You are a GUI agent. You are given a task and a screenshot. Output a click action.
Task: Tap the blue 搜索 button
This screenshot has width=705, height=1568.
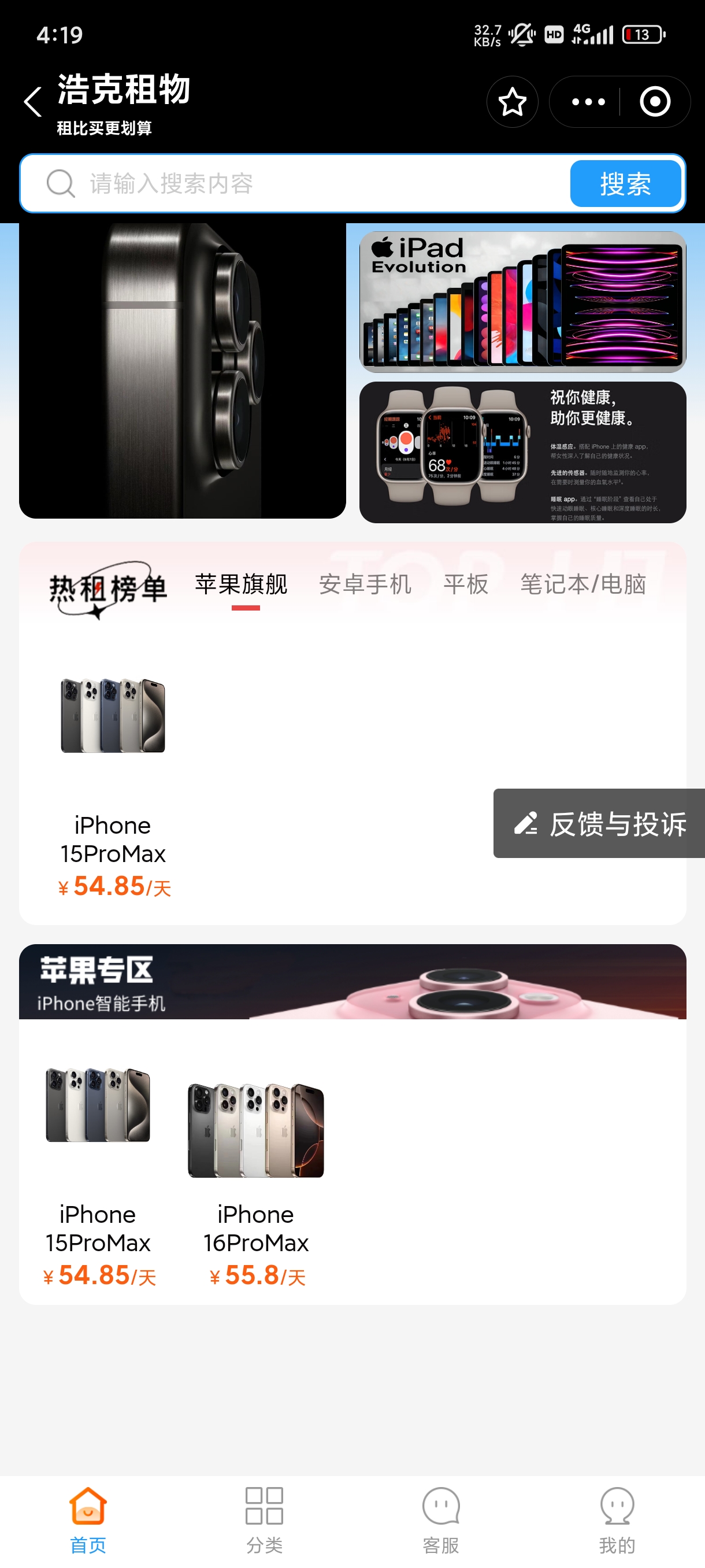pyautogui.click(x=625, y=183)
